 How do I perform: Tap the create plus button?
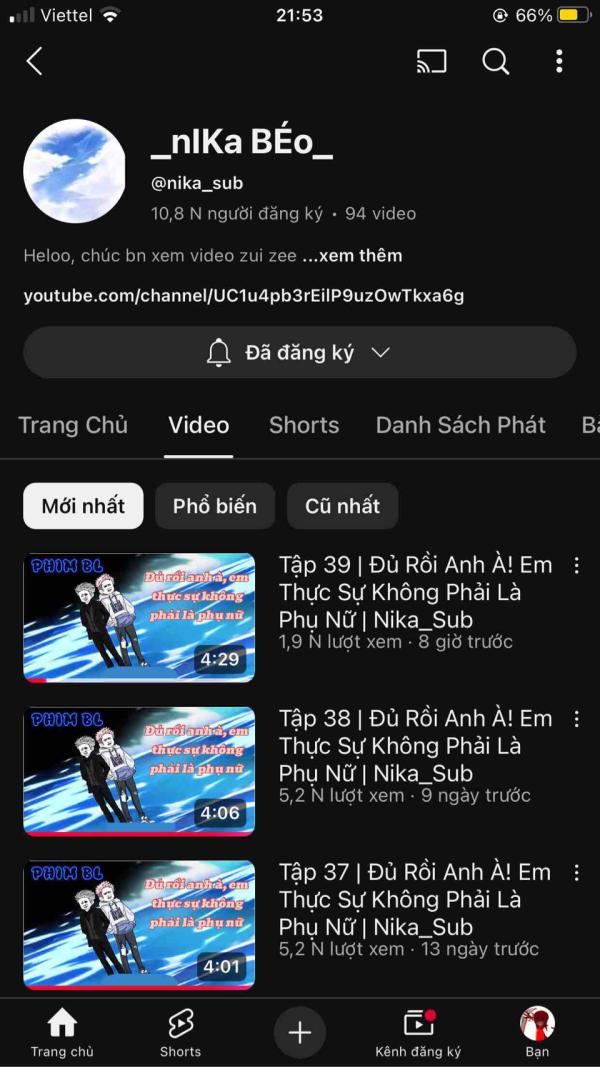300,1032
